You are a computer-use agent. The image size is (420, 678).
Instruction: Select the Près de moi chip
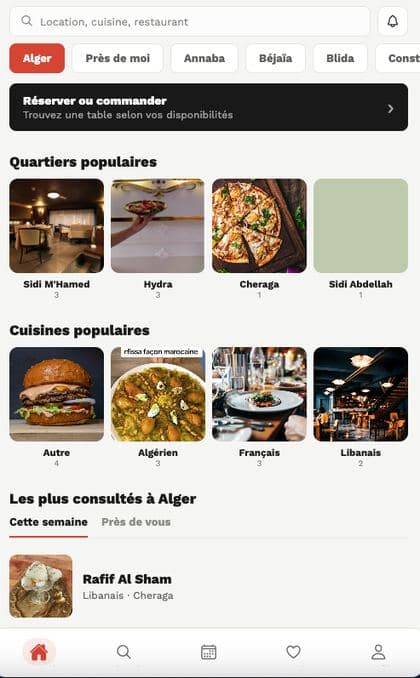(x=118, y=58)
